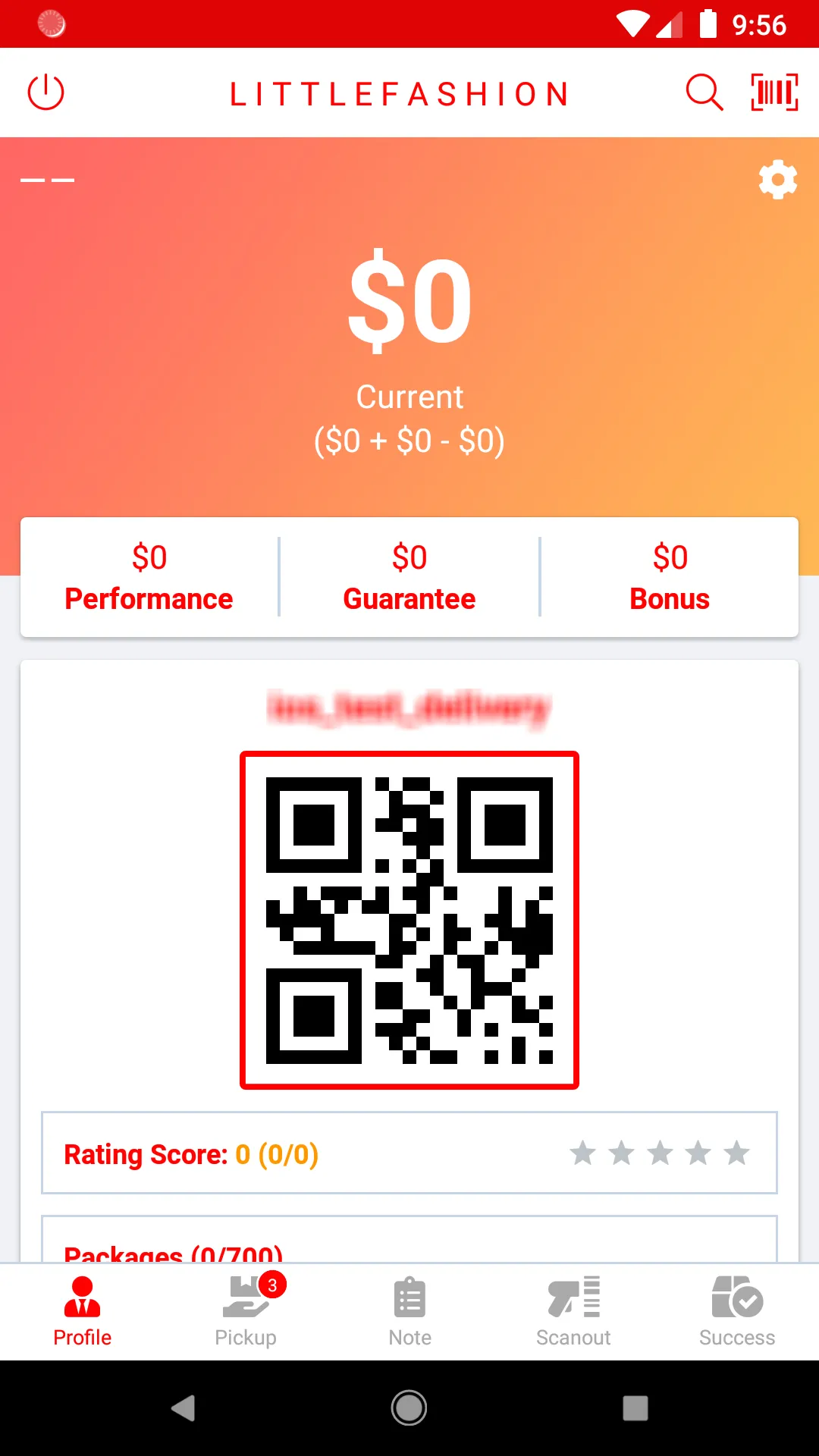Go to the system home screen
Screen dimensions: 819x1456
click(409, 1408)
